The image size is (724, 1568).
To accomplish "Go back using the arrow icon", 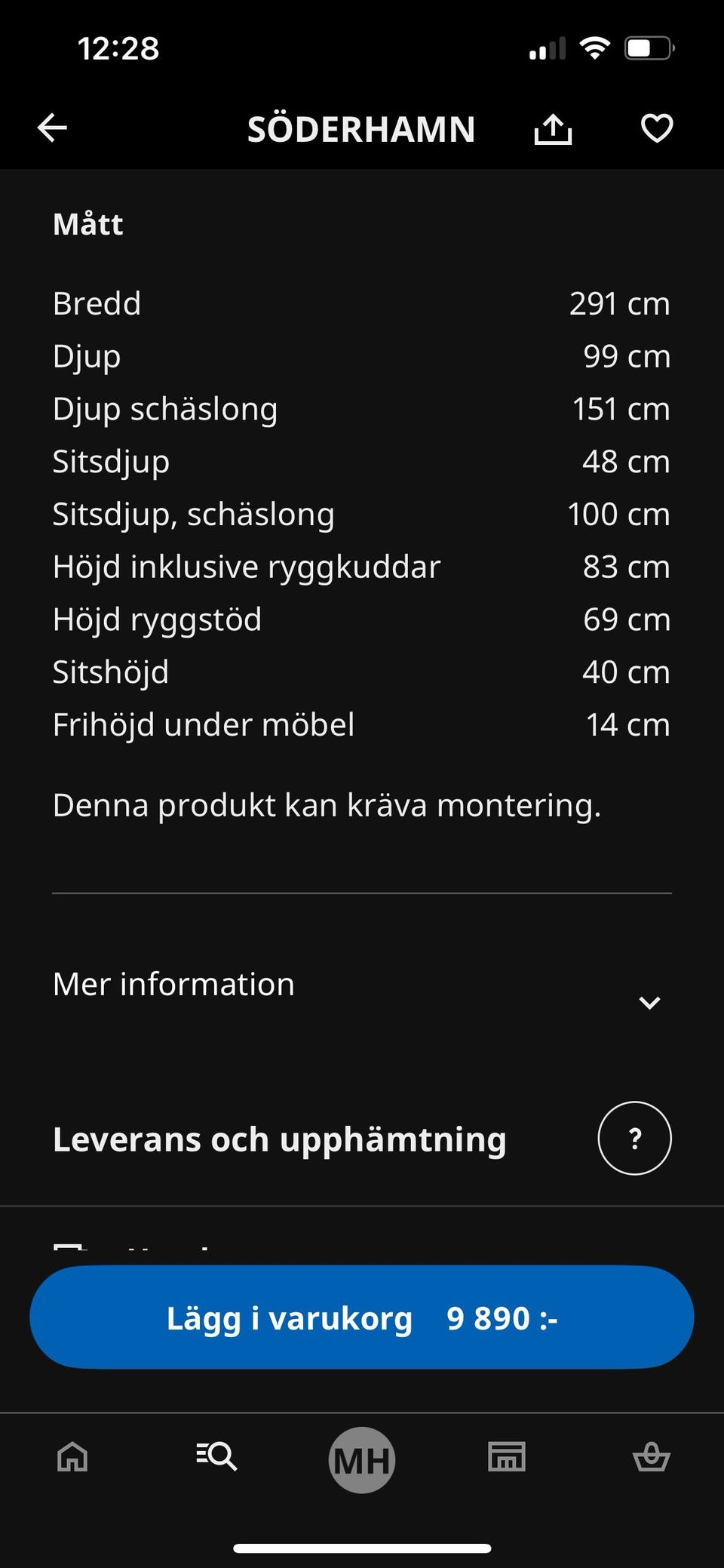I will click(53, 128).
